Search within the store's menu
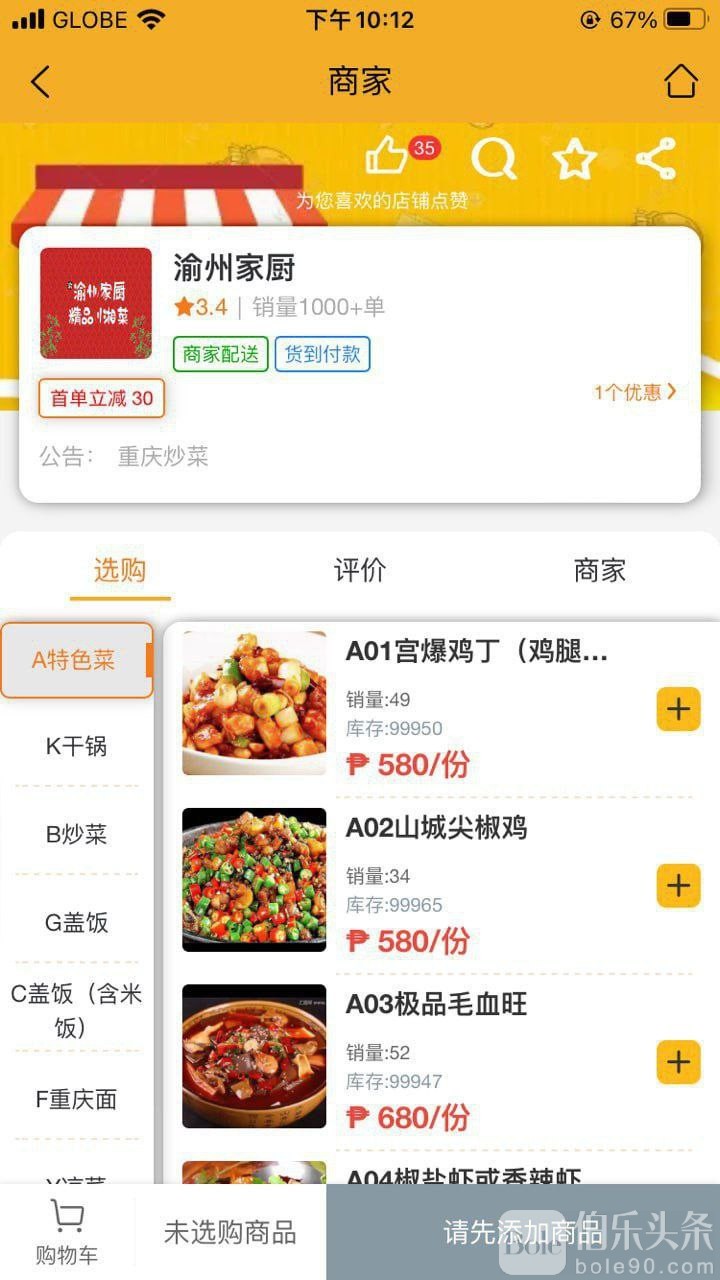The height and width of the screenshot is (1280, 720). tap(493, 158)
